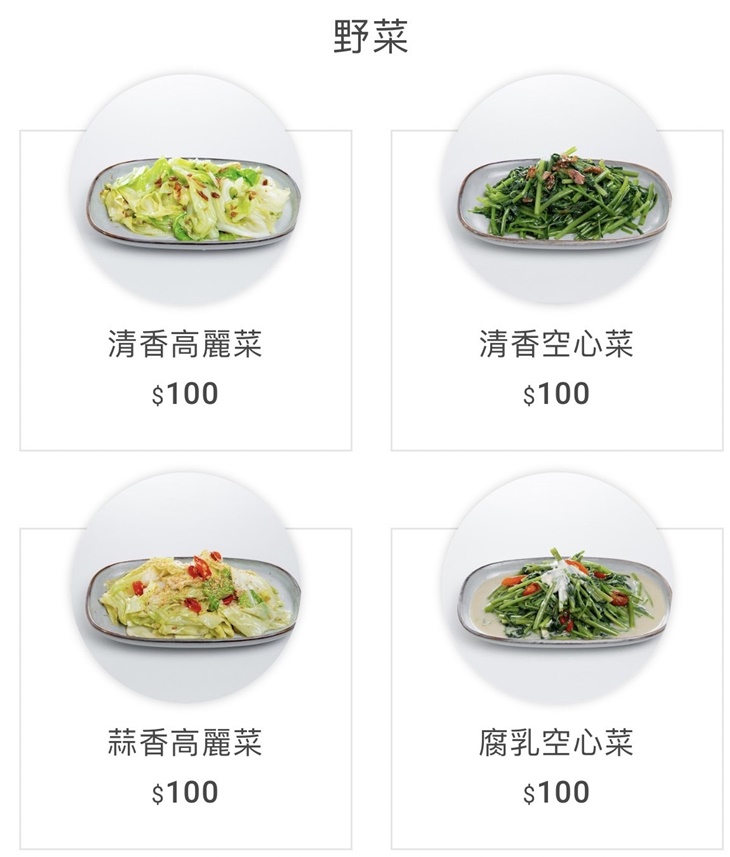730x857 pixels.
Task: Open the 清香高麗菜 dish card
Action: tap(186, 290)
